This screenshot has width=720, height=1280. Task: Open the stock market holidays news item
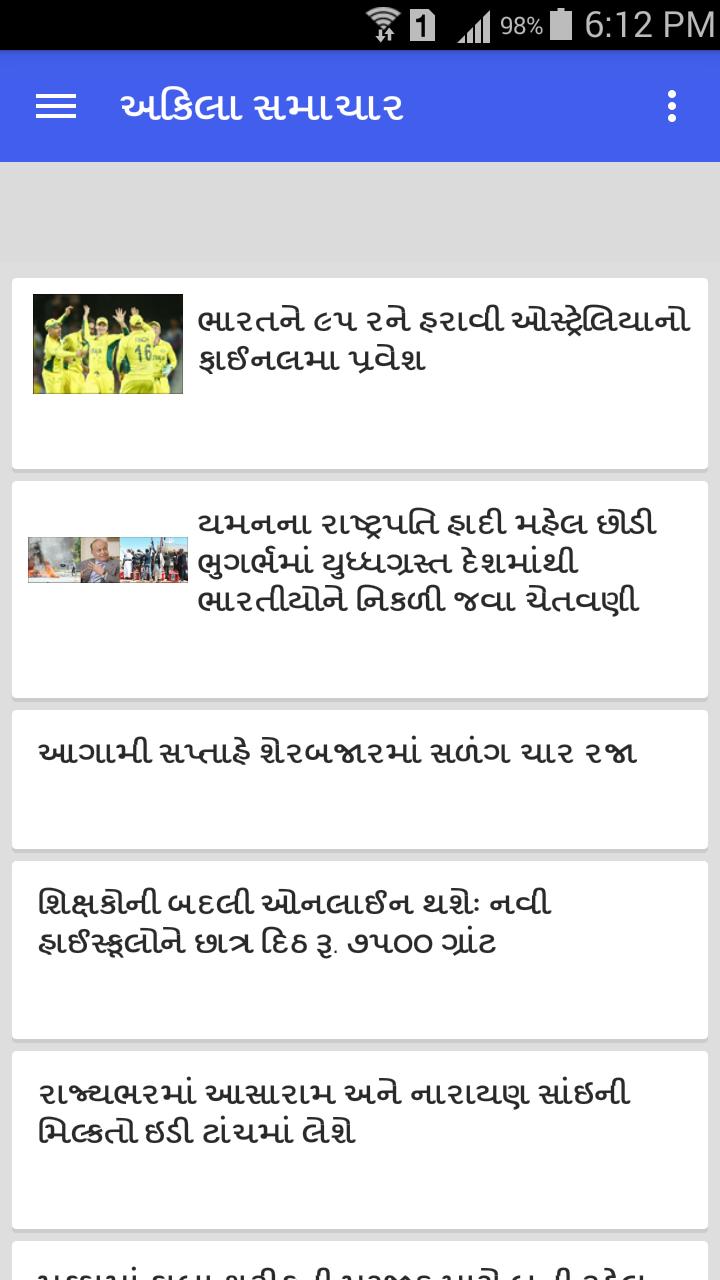360,778
